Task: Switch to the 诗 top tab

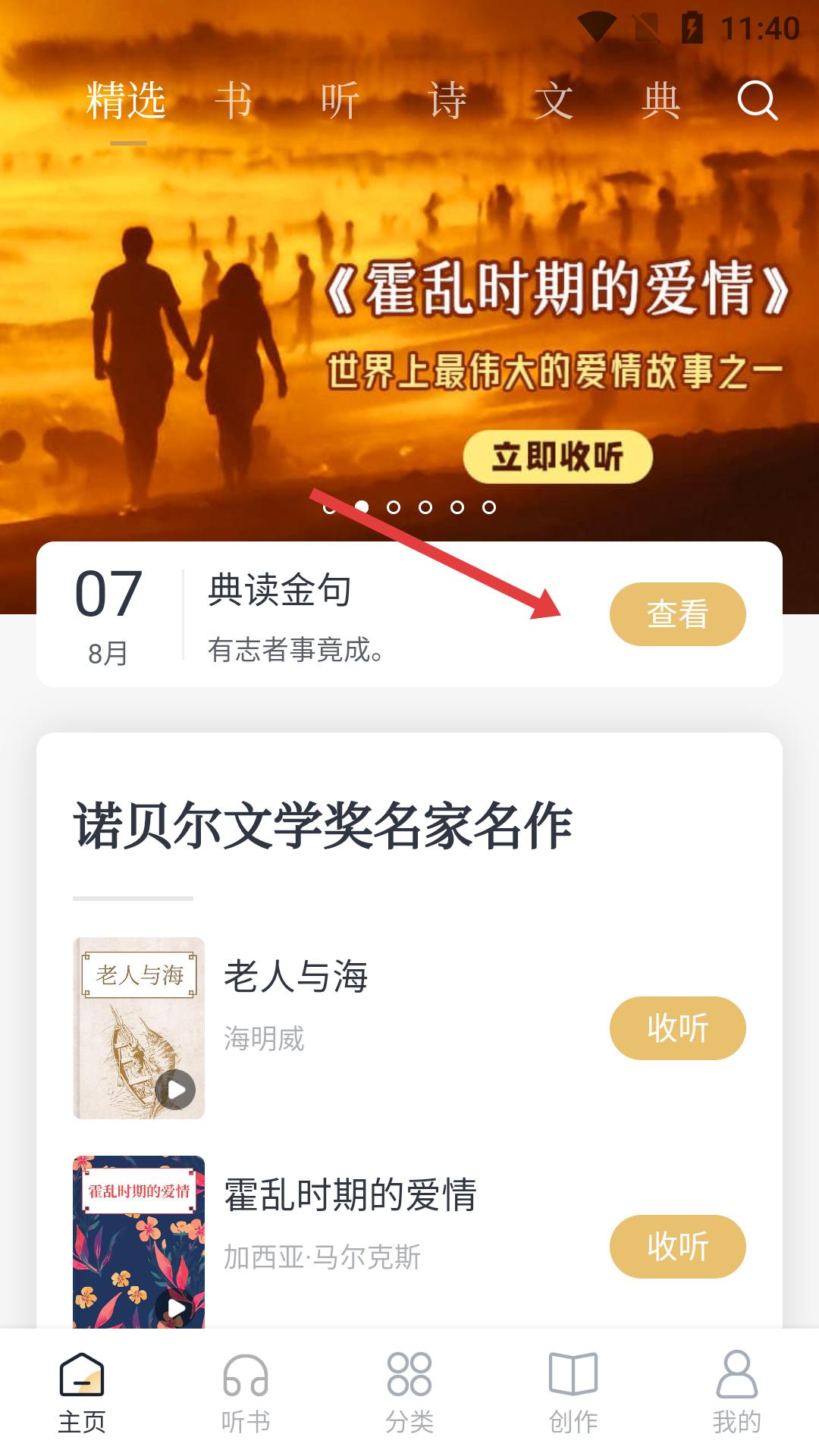Action: (447, 100)
